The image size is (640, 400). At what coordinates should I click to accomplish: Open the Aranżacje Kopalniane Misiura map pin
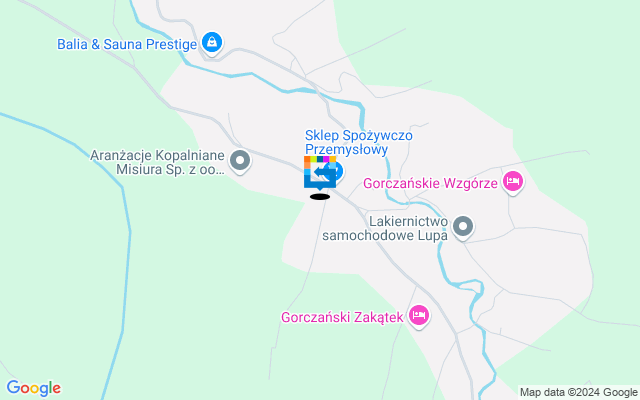(x=240, y=160)
